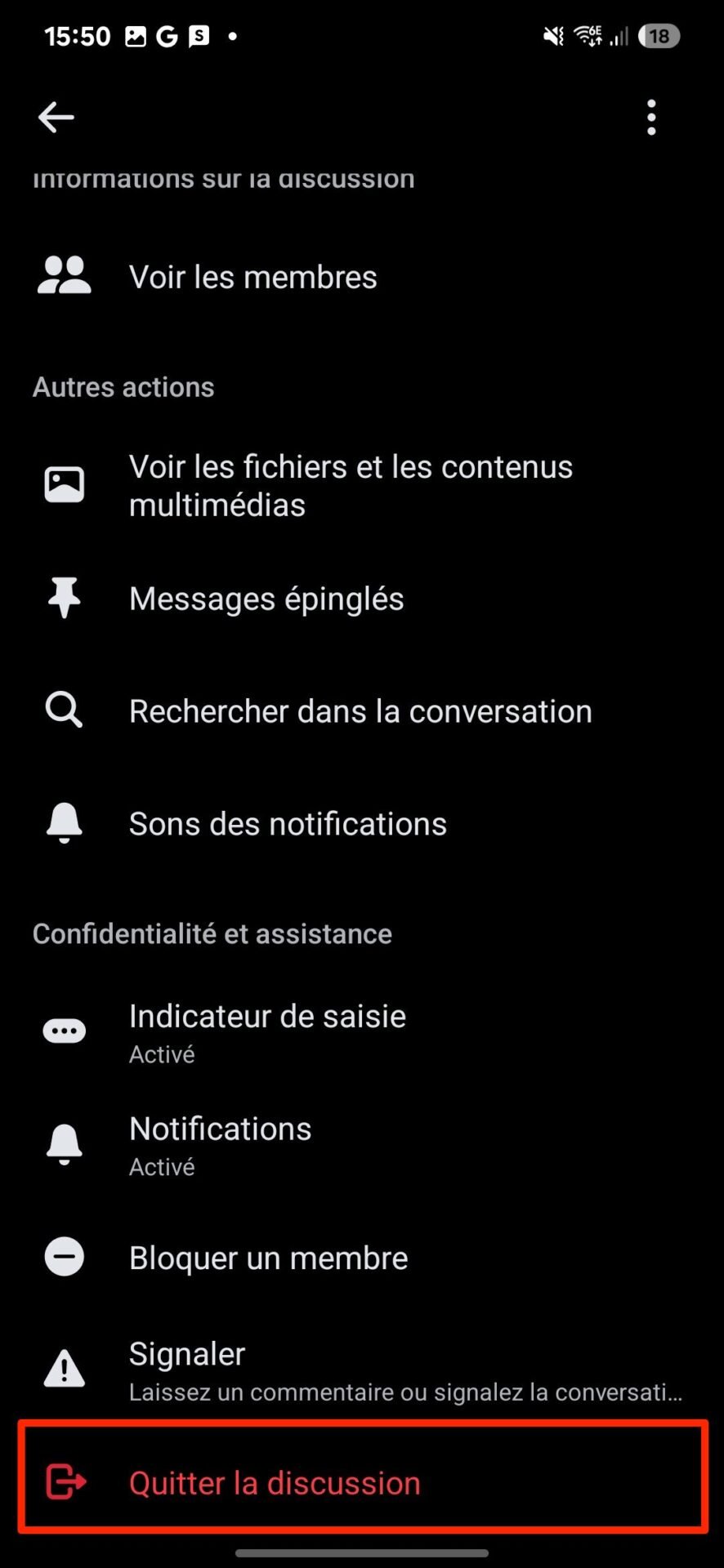Open Signaler to report the conversation

[x=362, y=1370]
